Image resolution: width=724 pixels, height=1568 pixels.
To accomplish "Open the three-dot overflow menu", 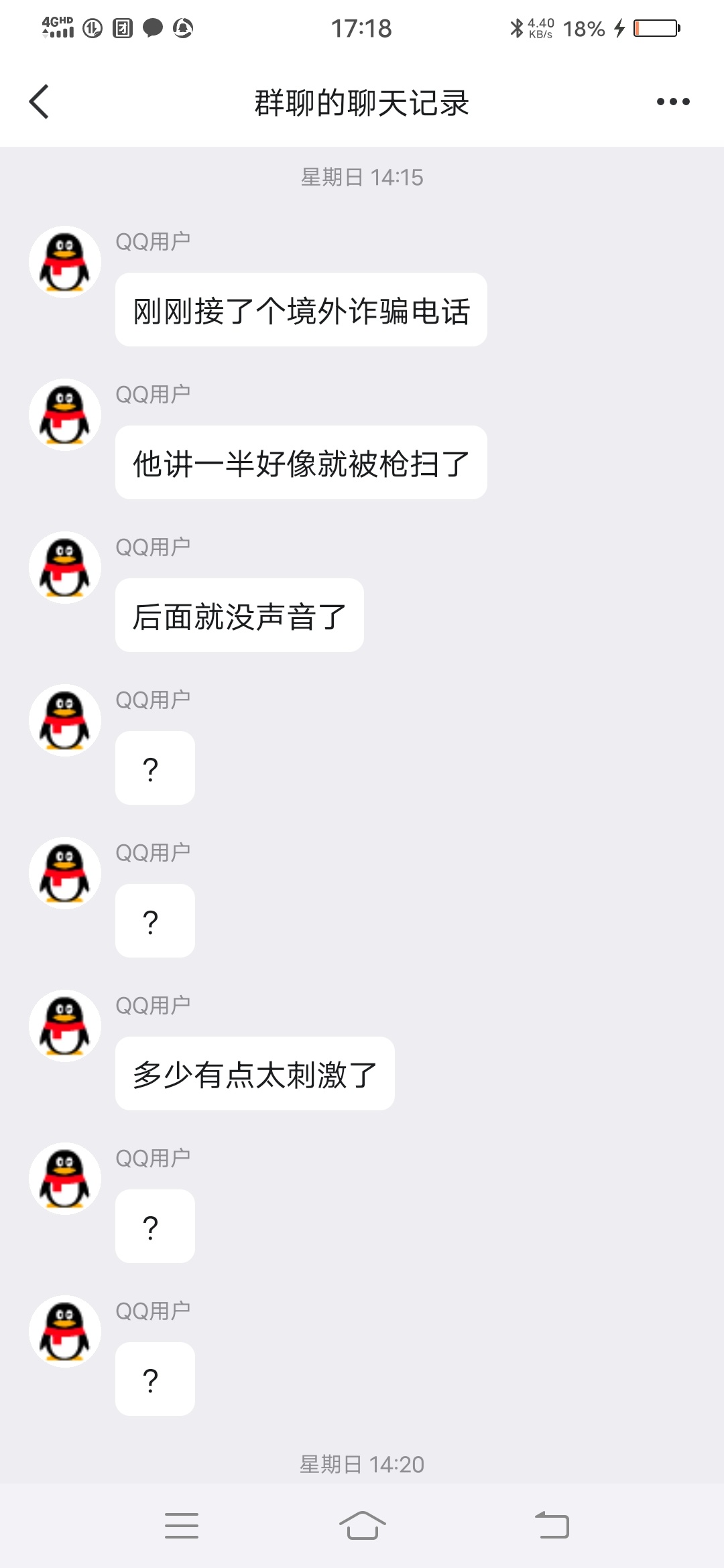I will click(x=672, y=102).
